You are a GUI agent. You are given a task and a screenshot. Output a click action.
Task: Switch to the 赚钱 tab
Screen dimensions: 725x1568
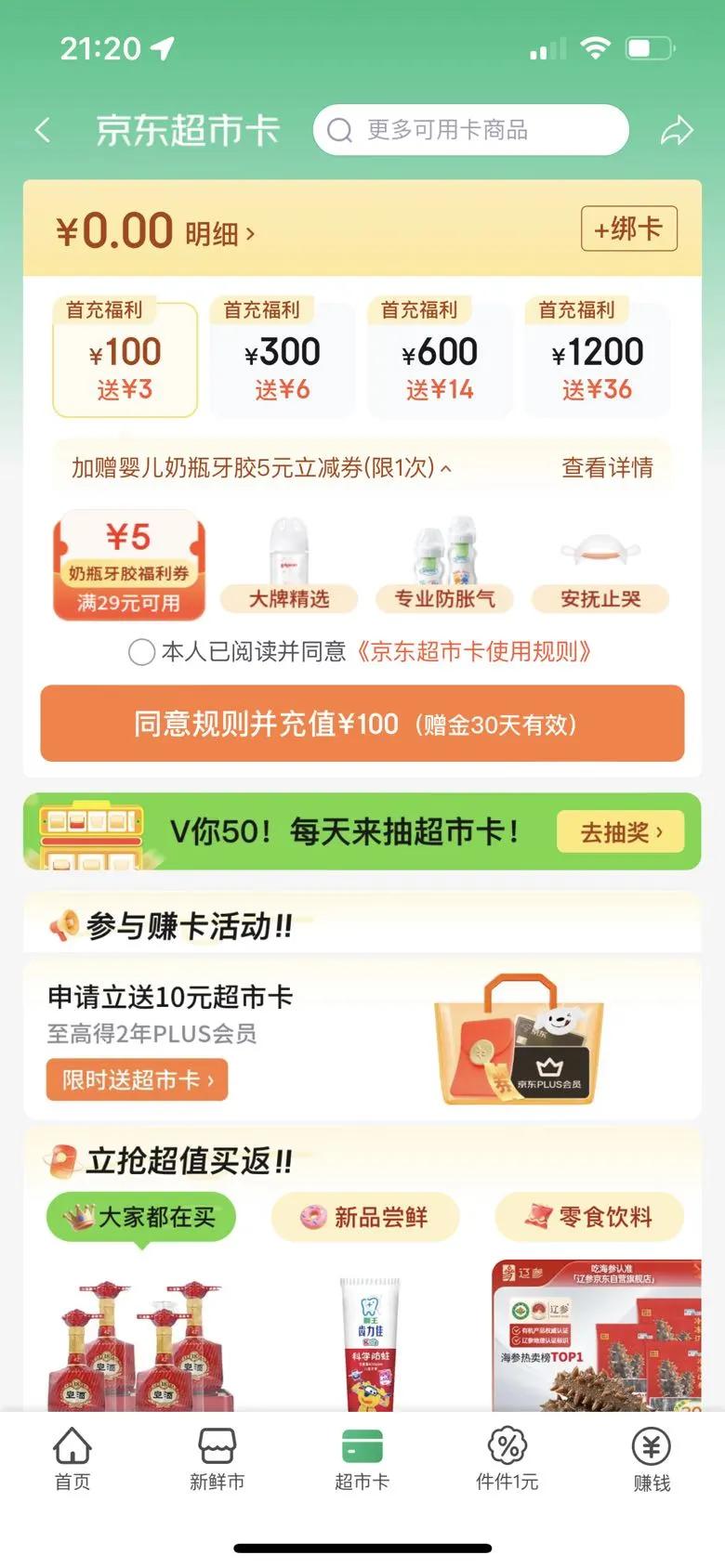click(651, 1458)
